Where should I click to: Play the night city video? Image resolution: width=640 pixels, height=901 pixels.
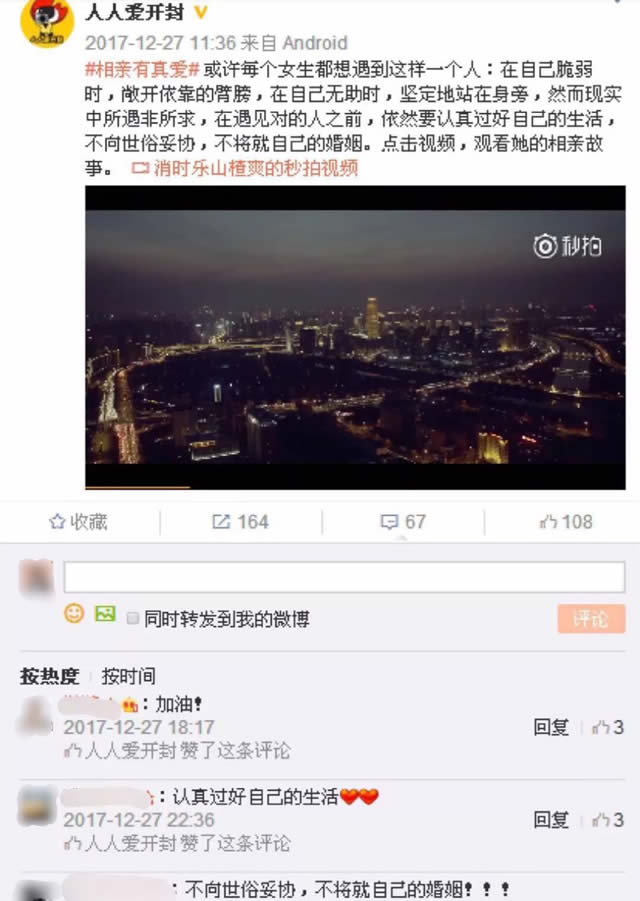point(354,337)
